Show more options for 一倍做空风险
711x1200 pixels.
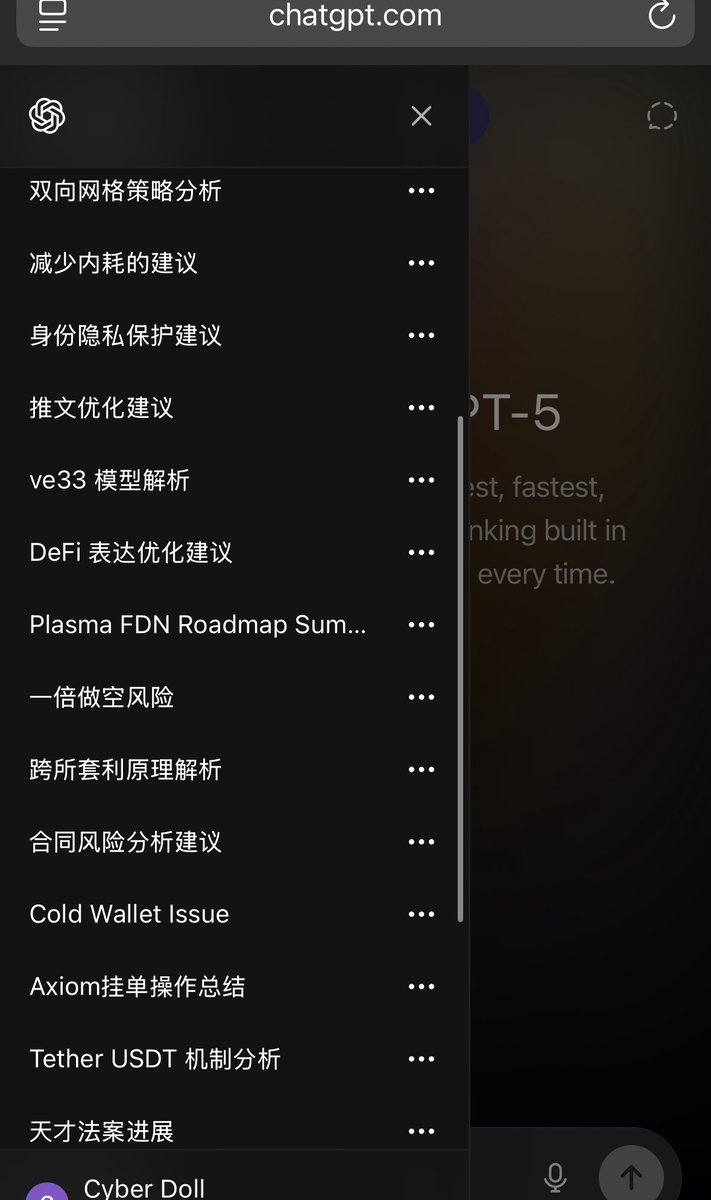coord(421,697)
